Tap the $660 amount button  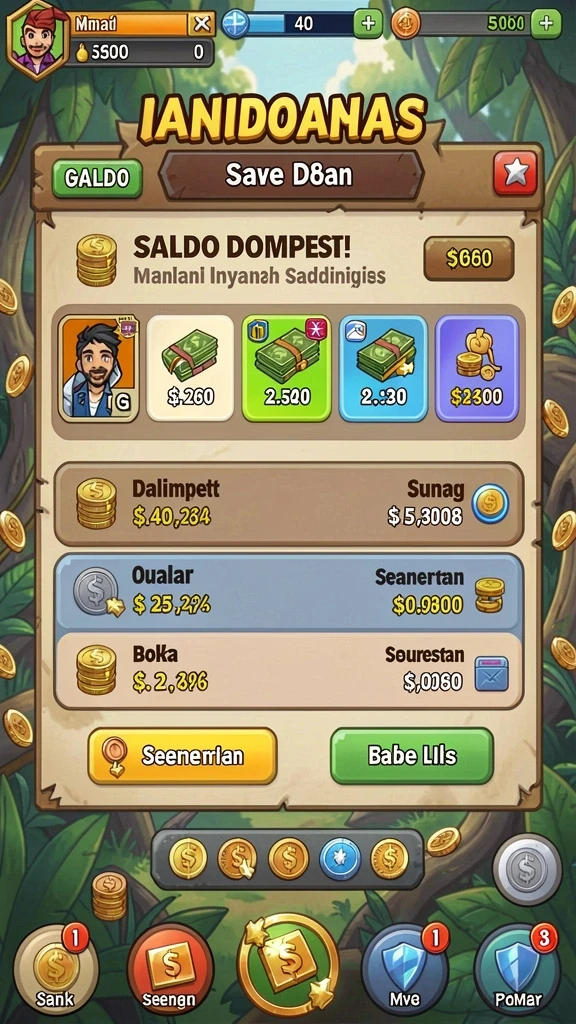(x=469, y=259)
